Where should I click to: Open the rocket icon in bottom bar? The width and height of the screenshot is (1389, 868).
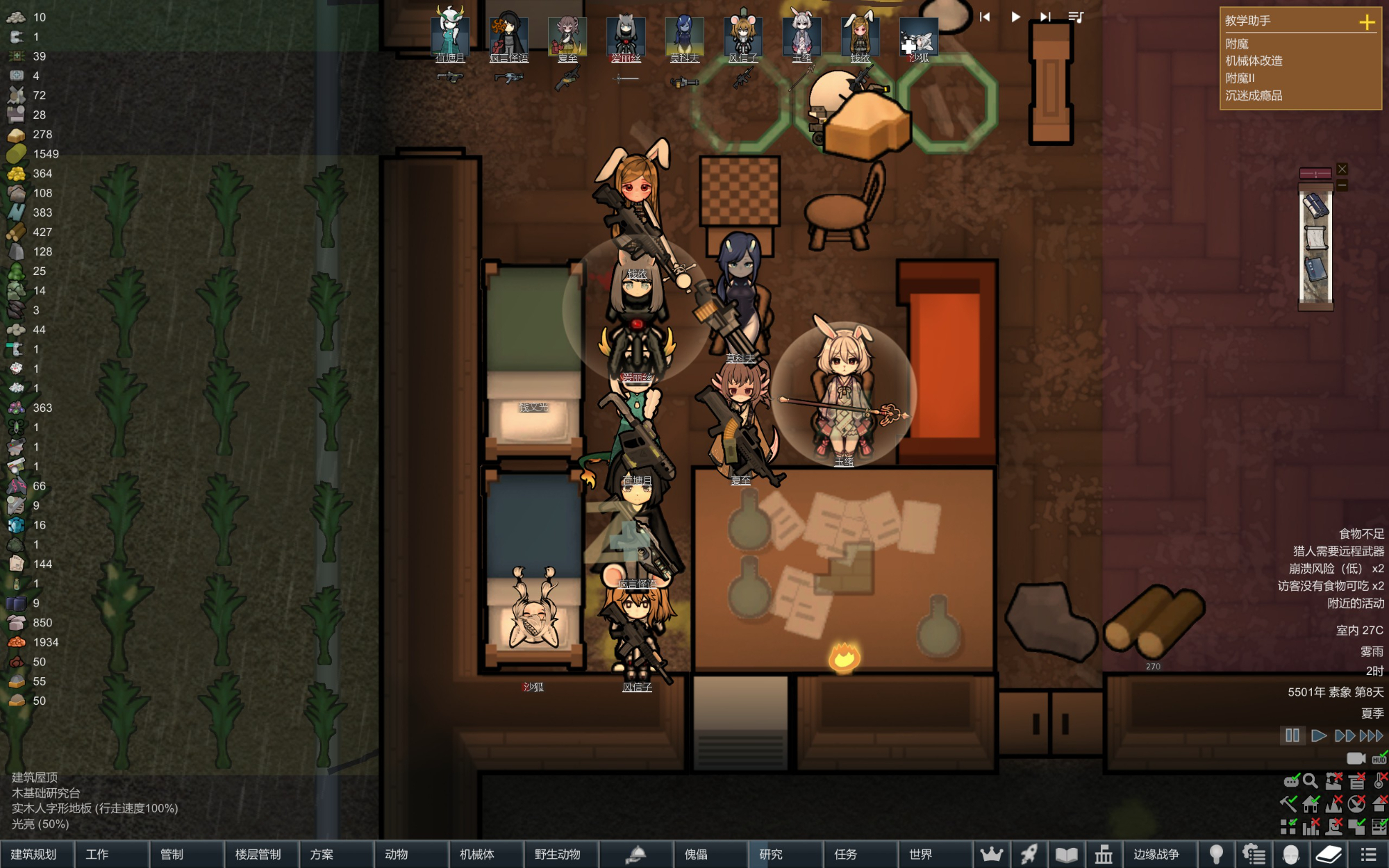pyautogui.click(x=1029, y=854)
